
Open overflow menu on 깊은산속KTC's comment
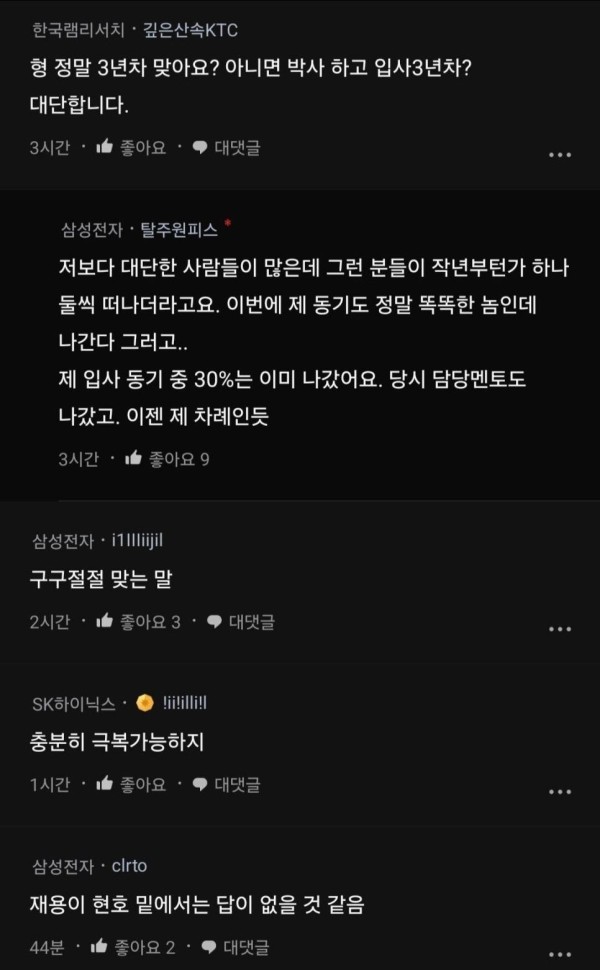pos(561,155)
